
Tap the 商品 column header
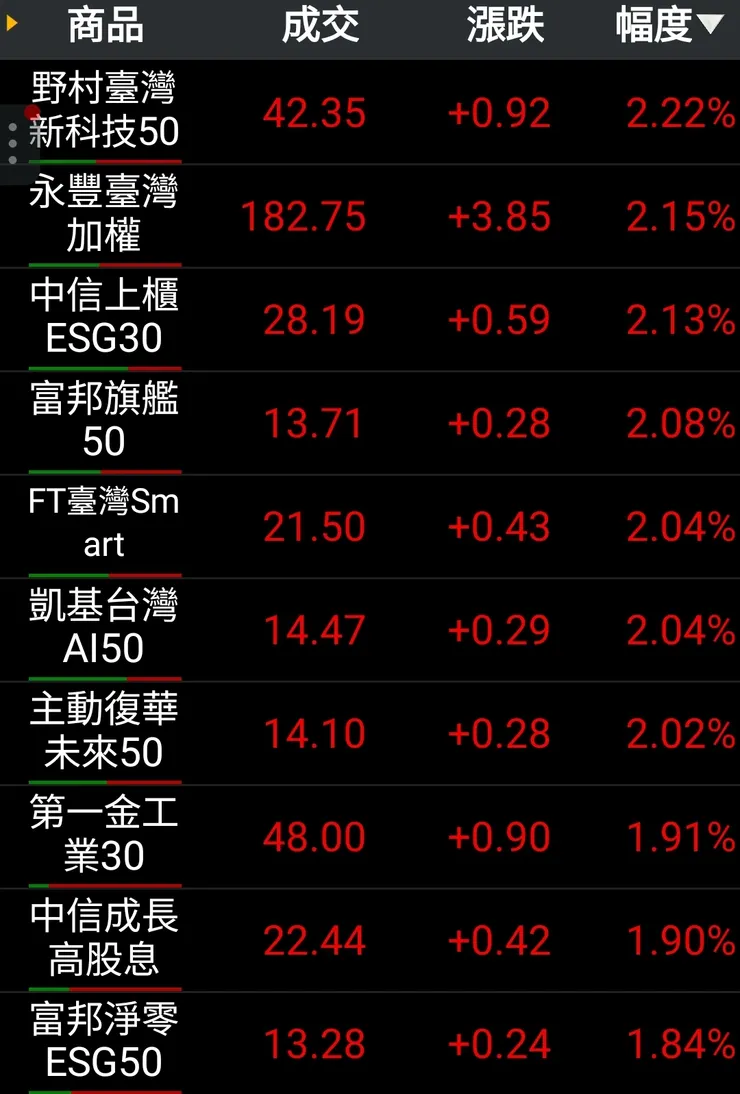[x=105, y=27]
